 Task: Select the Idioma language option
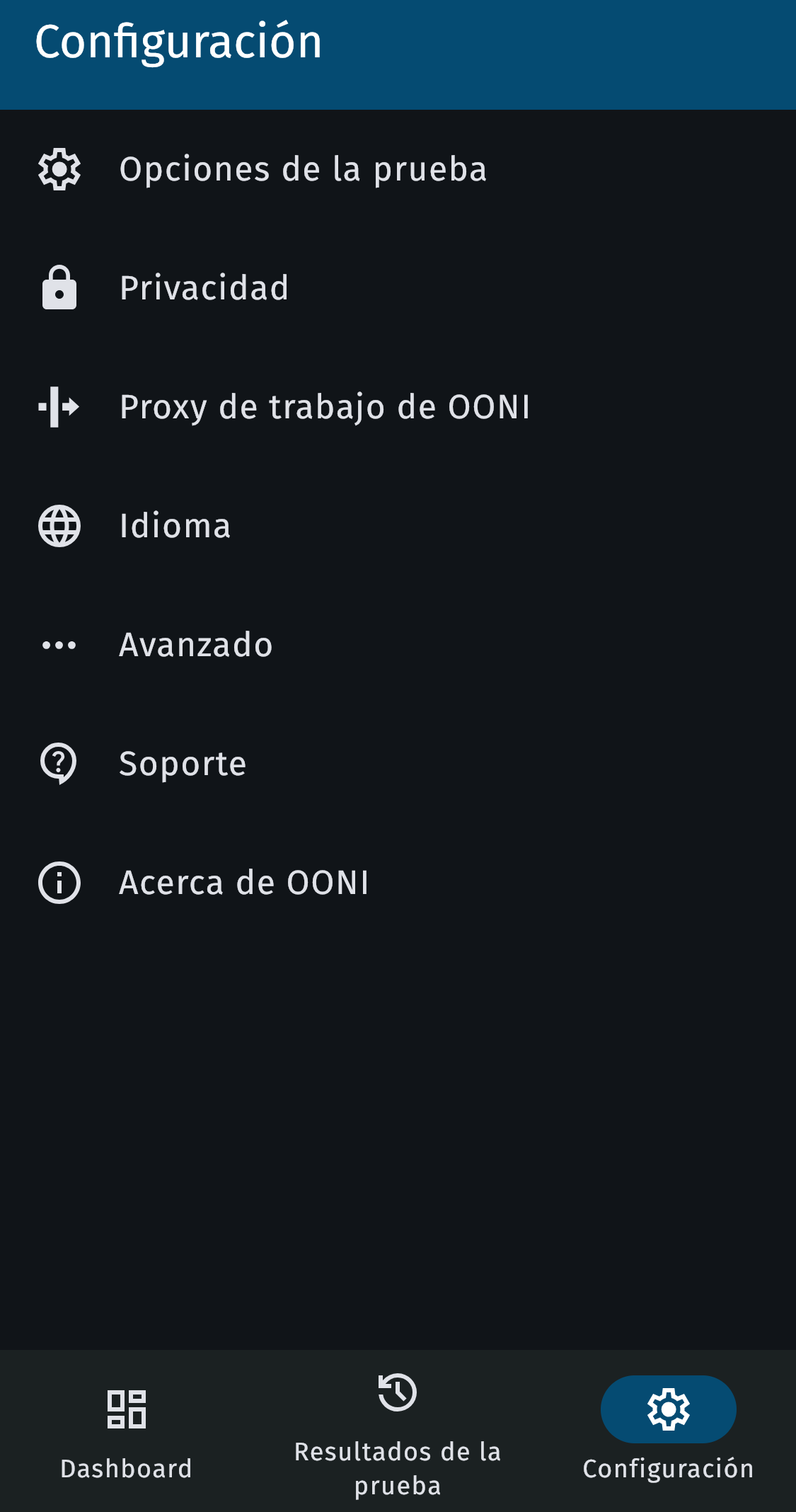click(x=175, y=526)
